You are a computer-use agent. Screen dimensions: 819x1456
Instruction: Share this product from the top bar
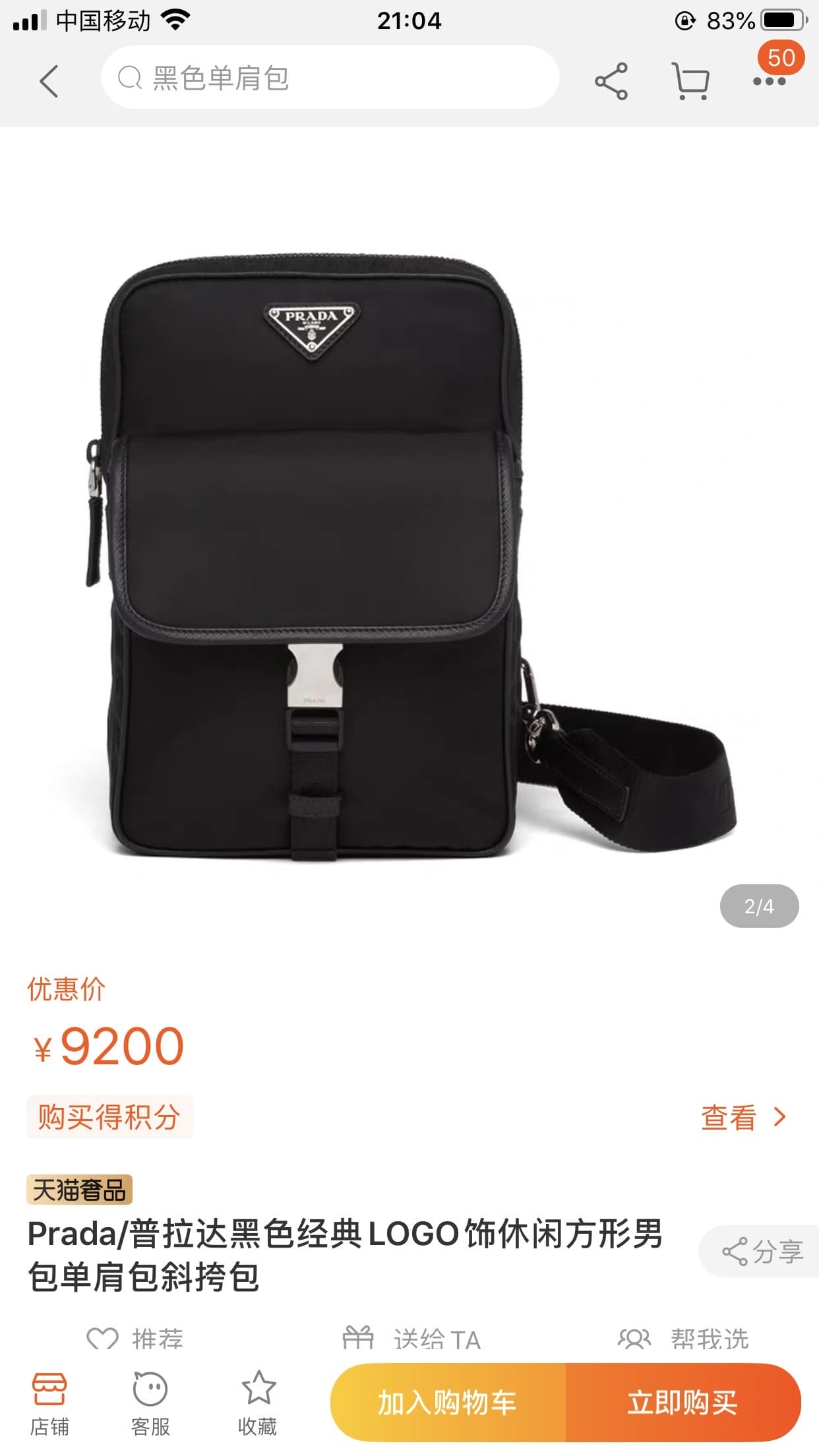pyautogui.click(x=611, y=81)
